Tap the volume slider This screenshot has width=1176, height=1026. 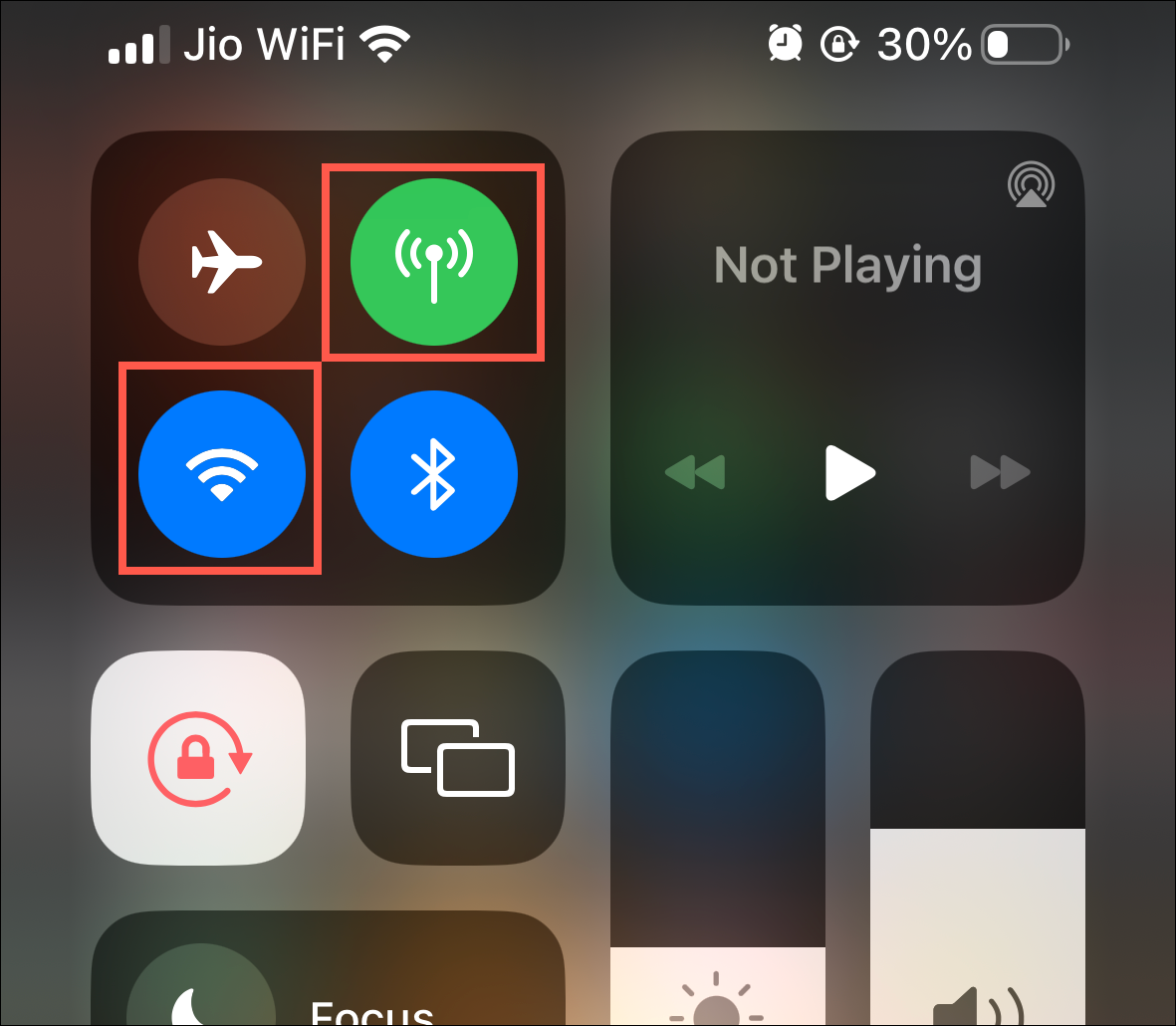978,837
